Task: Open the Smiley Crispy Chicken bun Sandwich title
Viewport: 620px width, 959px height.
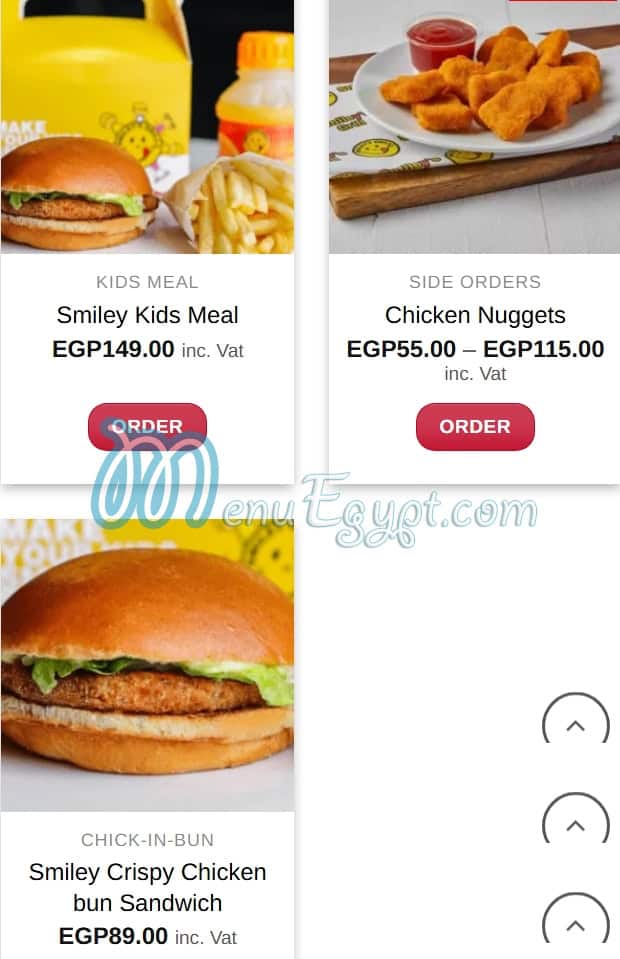Action: tap(147, 887)
